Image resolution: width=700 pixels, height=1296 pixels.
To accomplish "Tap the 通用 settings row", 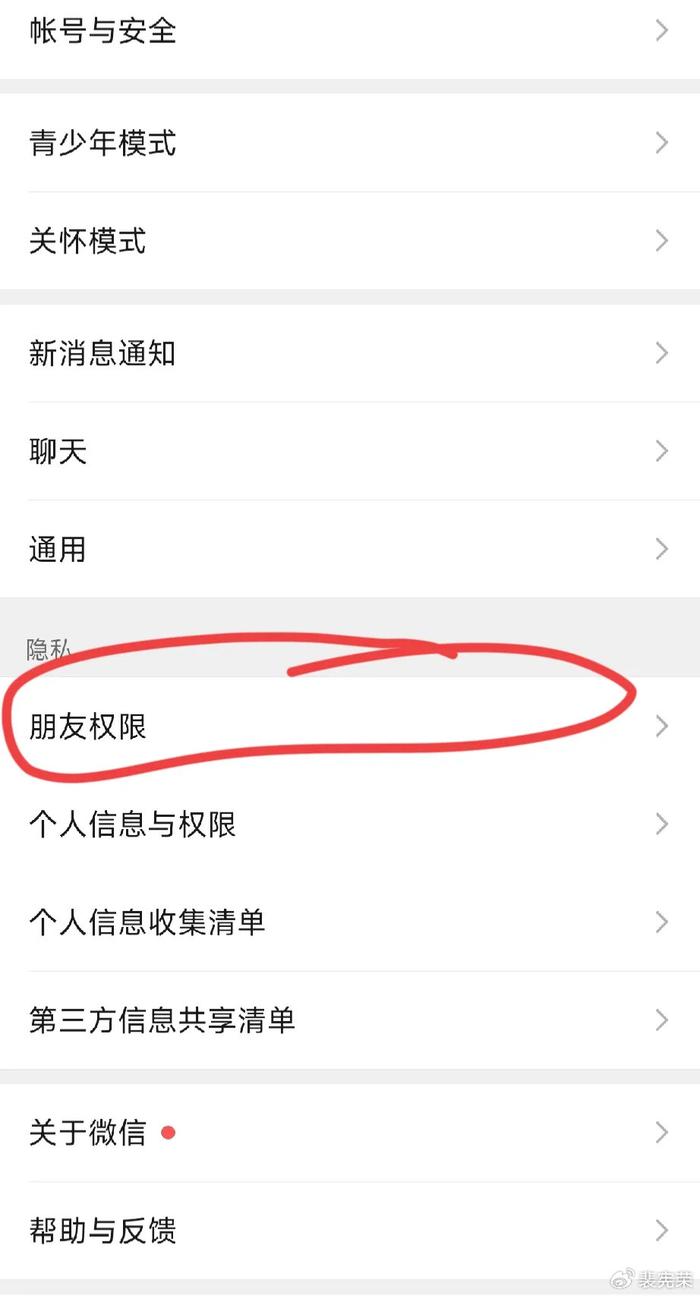I will tap(350, 549).
